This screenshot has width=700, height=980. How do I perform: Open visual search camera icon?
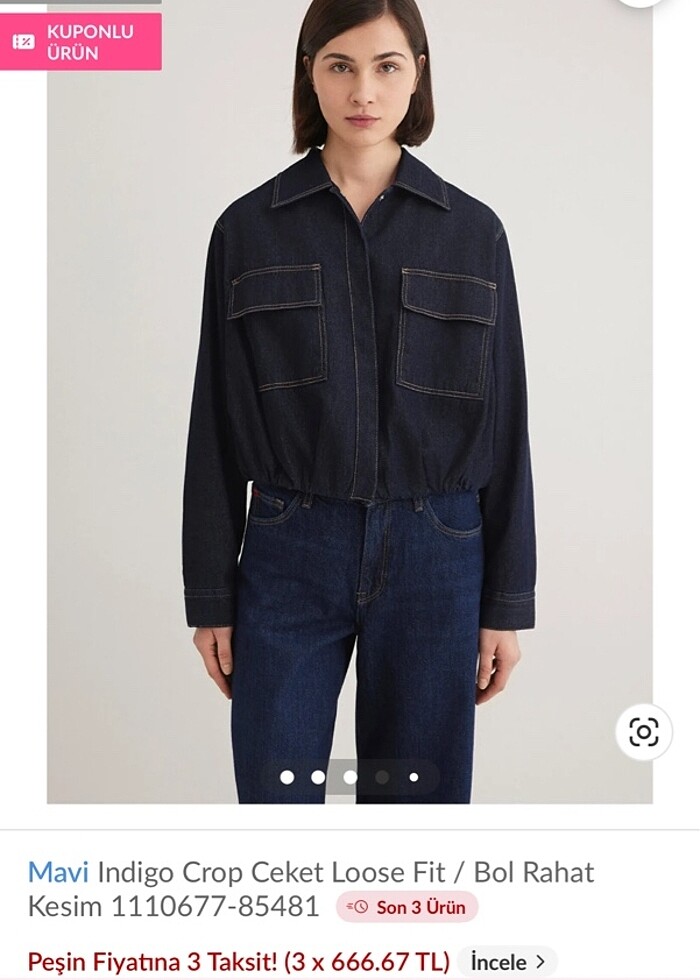[x=644, y=733]
